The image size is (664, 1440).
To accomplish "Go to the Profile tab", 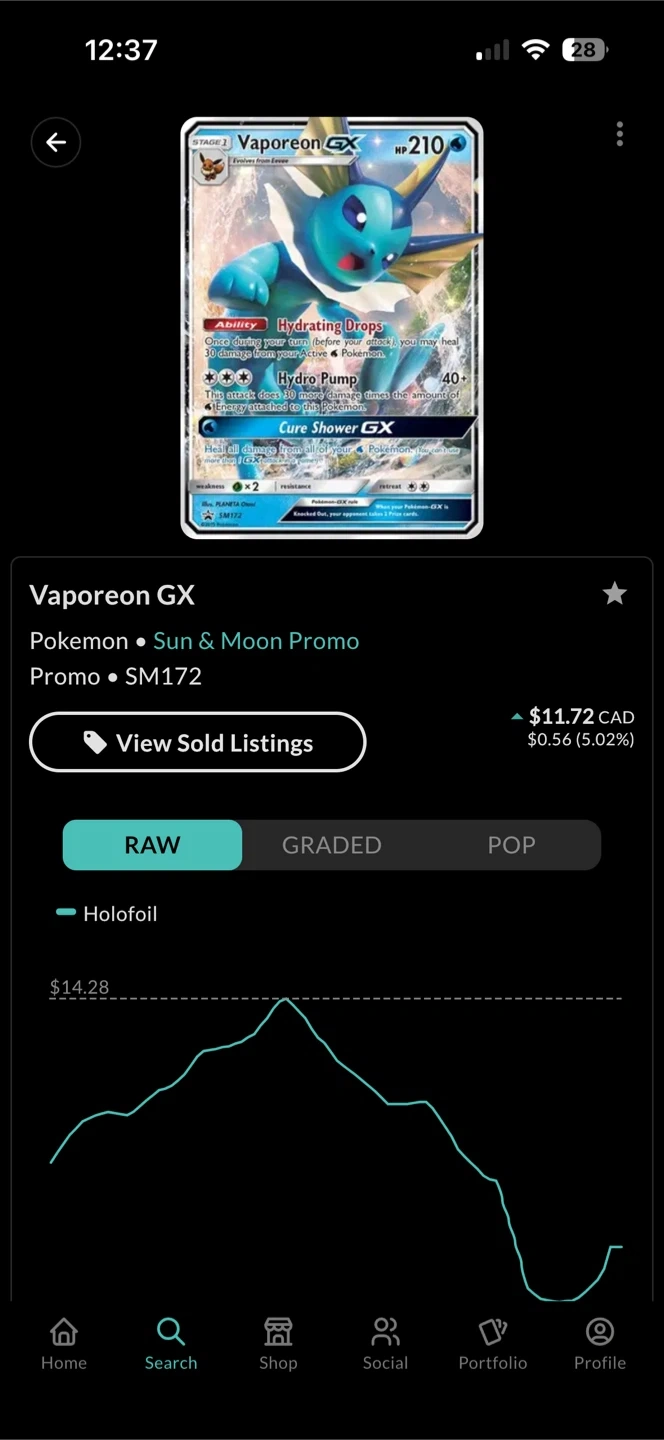I will [x=600, y=1344].
